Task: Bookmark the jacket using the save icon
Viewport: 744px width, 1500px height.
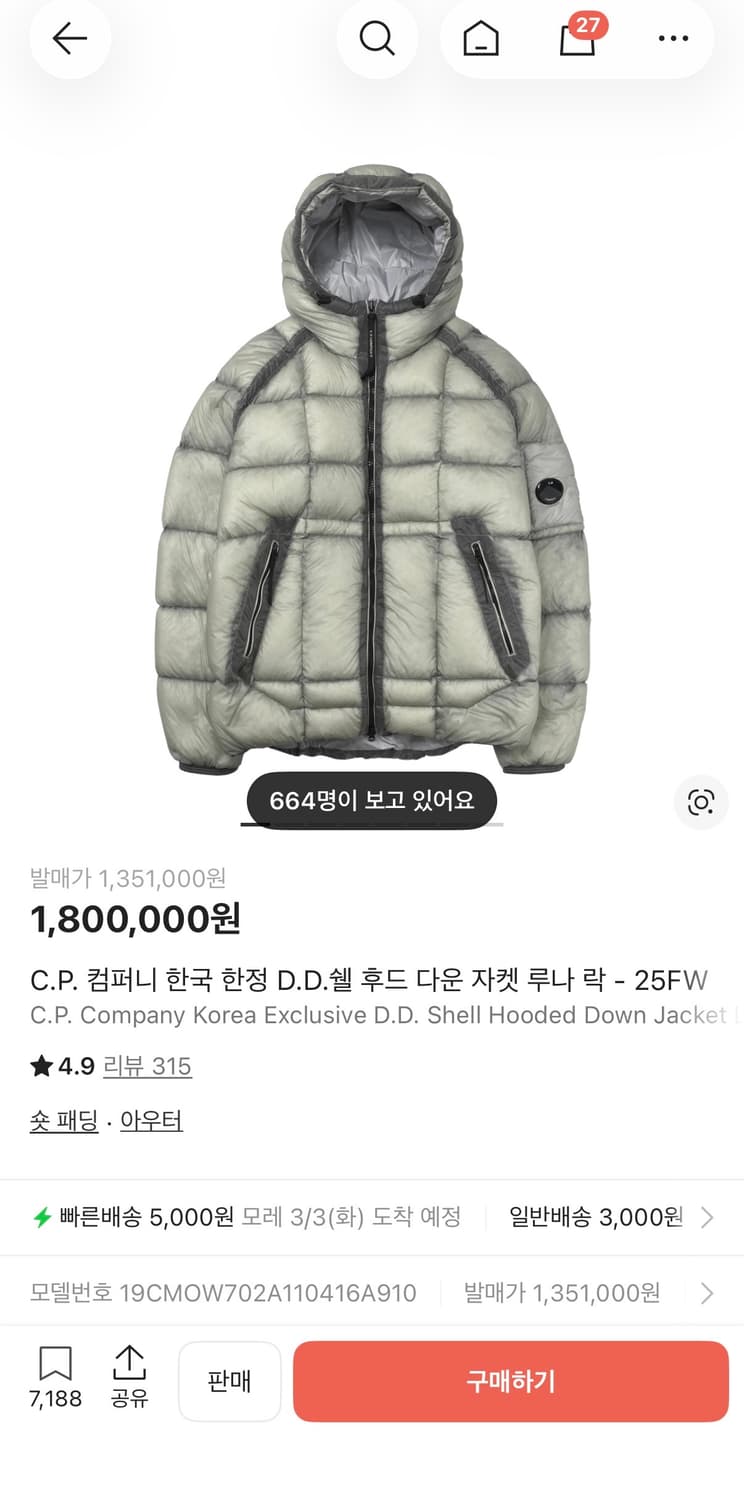Action: coord(55,1365)
